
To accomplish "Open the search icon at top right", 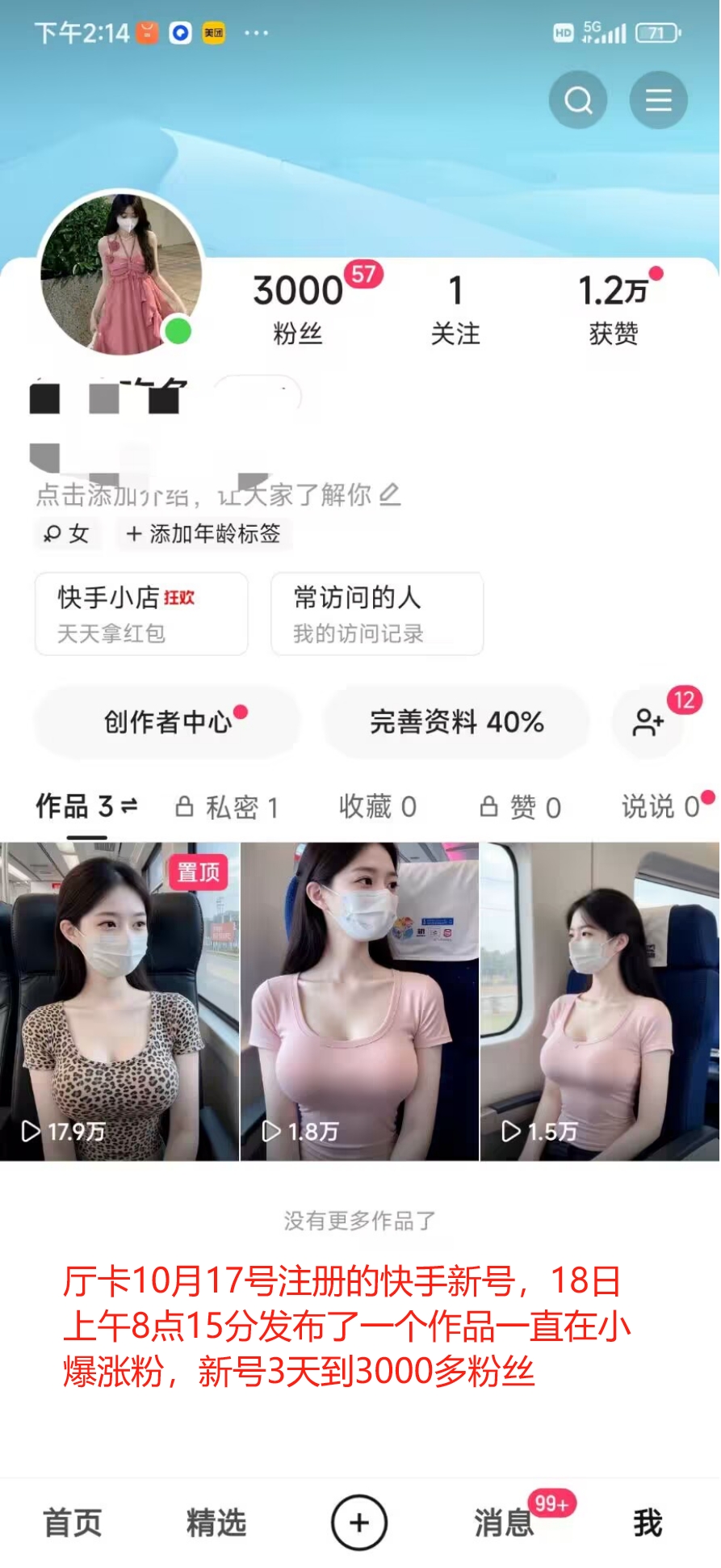I will click(578, 99).
